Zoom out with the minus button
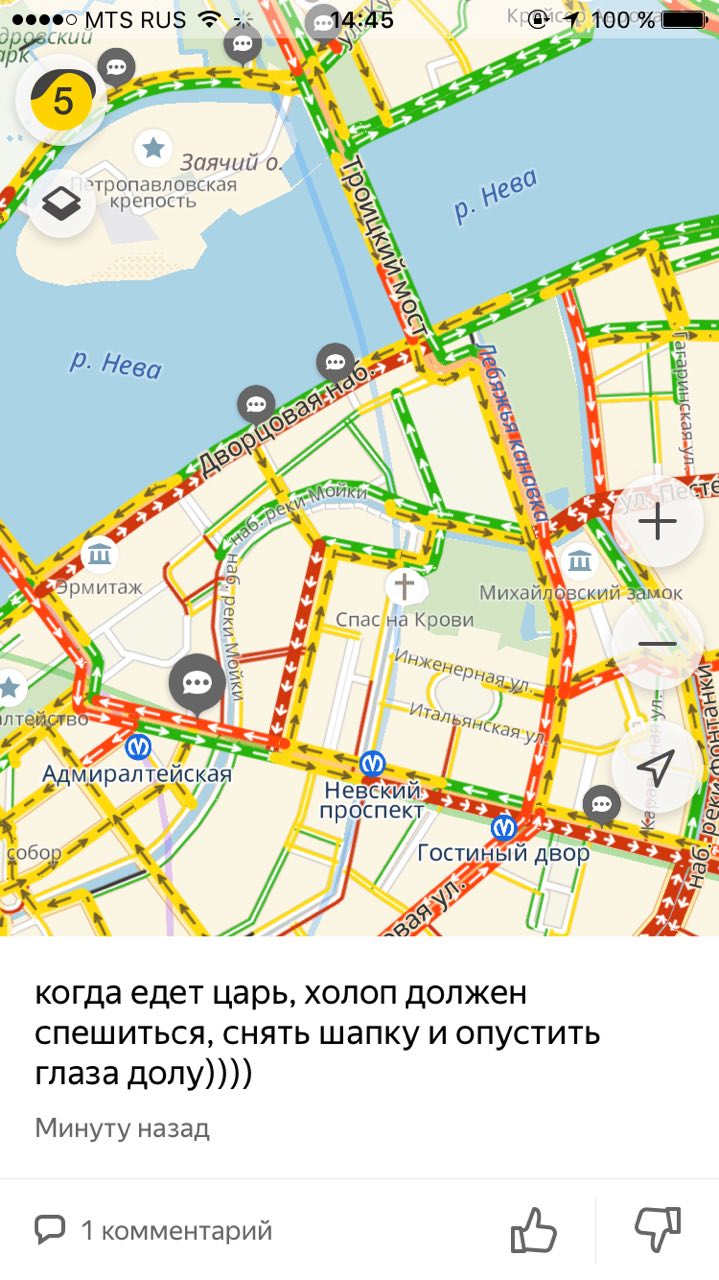The height and width of the screenshot is (1280, 719). coord(657,645)
